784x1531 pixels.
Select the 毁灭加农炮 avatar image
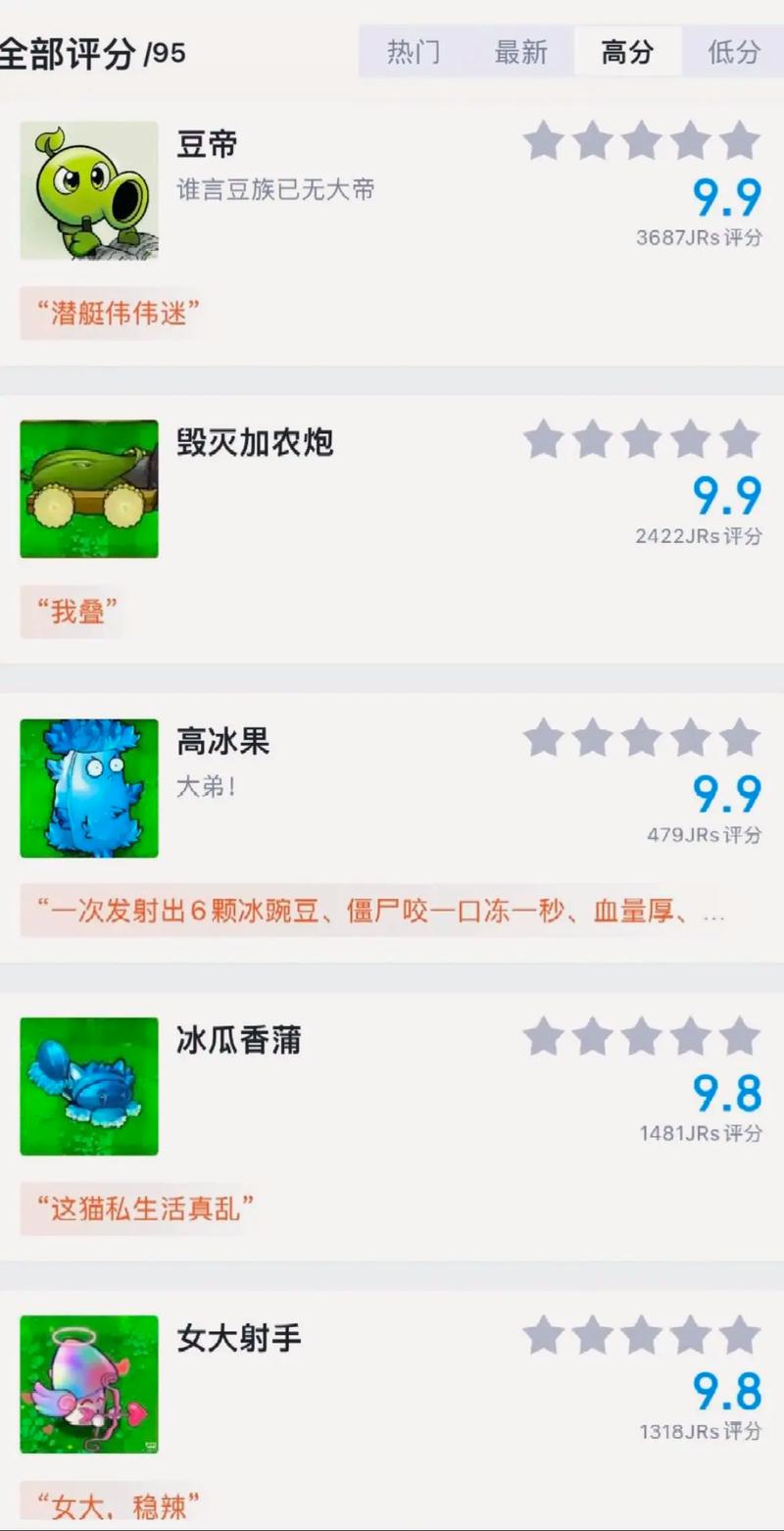pos(88,488)
